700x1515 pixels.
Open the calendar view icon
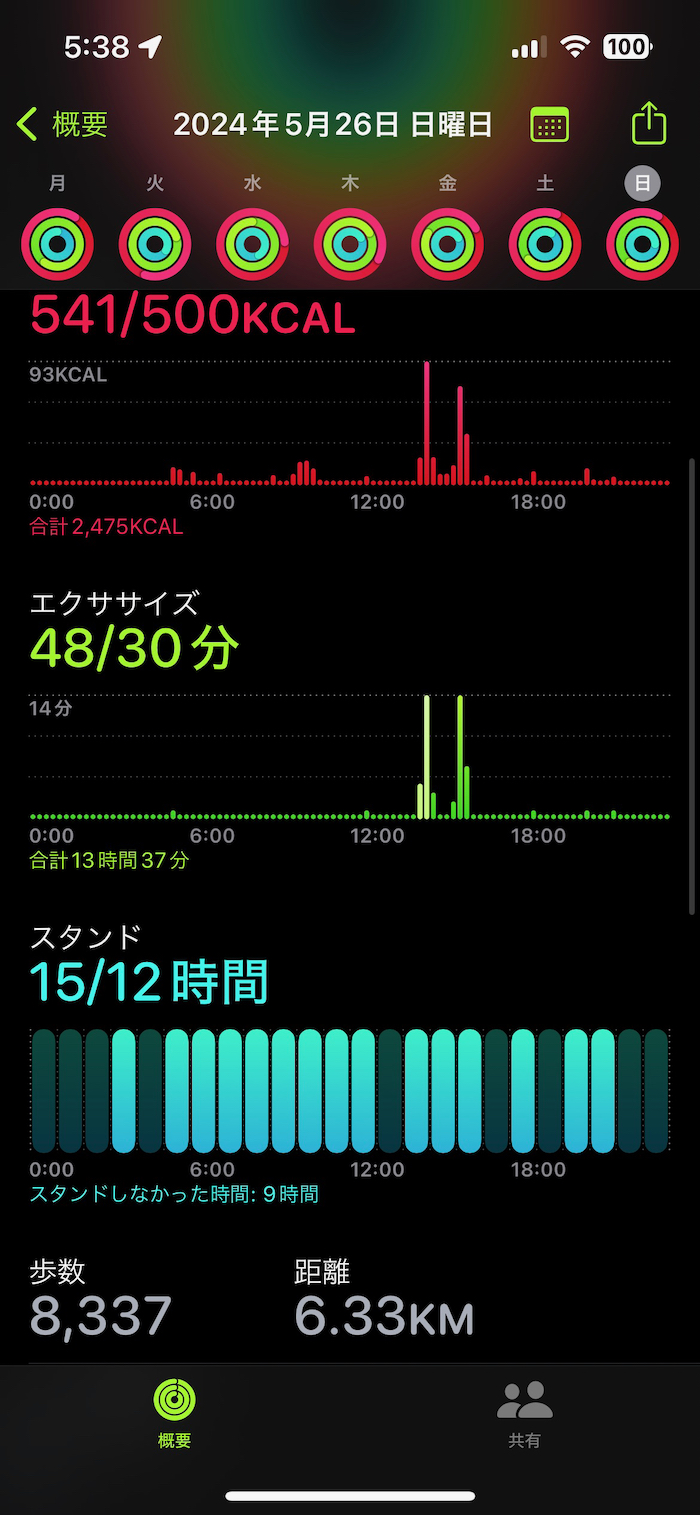click(549, 125)
